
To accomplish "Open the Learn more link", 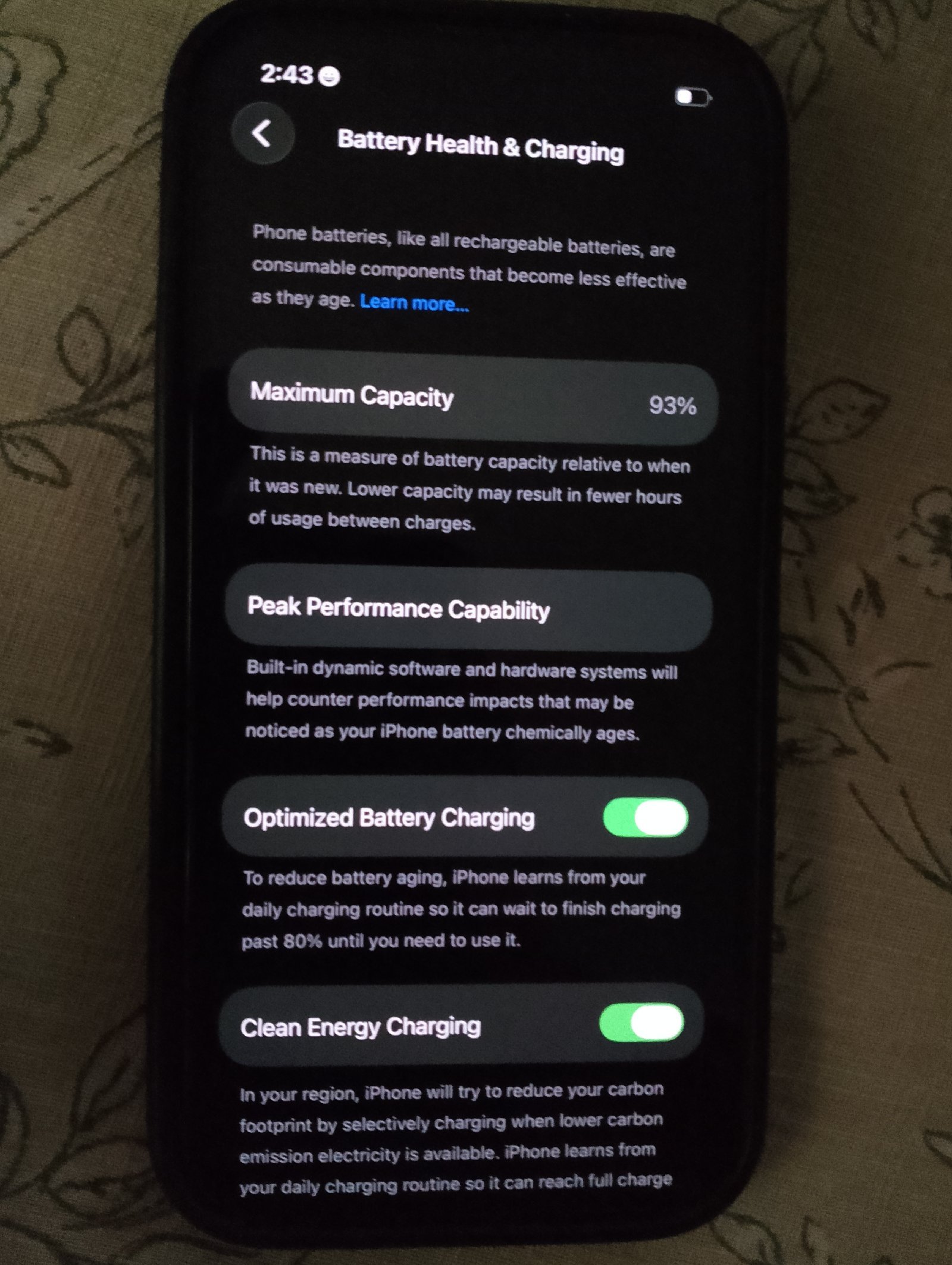I will pyautogui.click(x=414, y=303).
